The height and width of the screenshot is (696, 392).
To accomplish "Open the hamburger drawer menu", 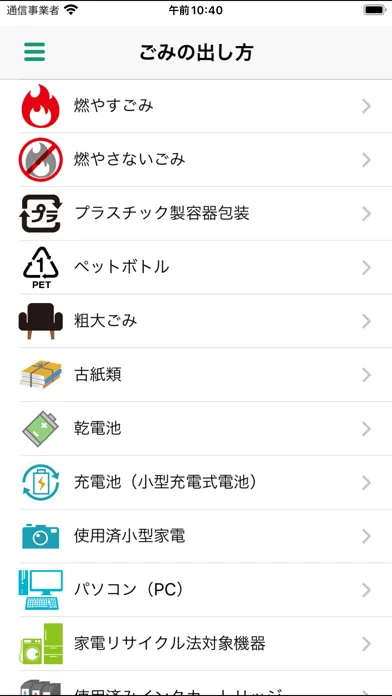I will [x=35, y=52].
